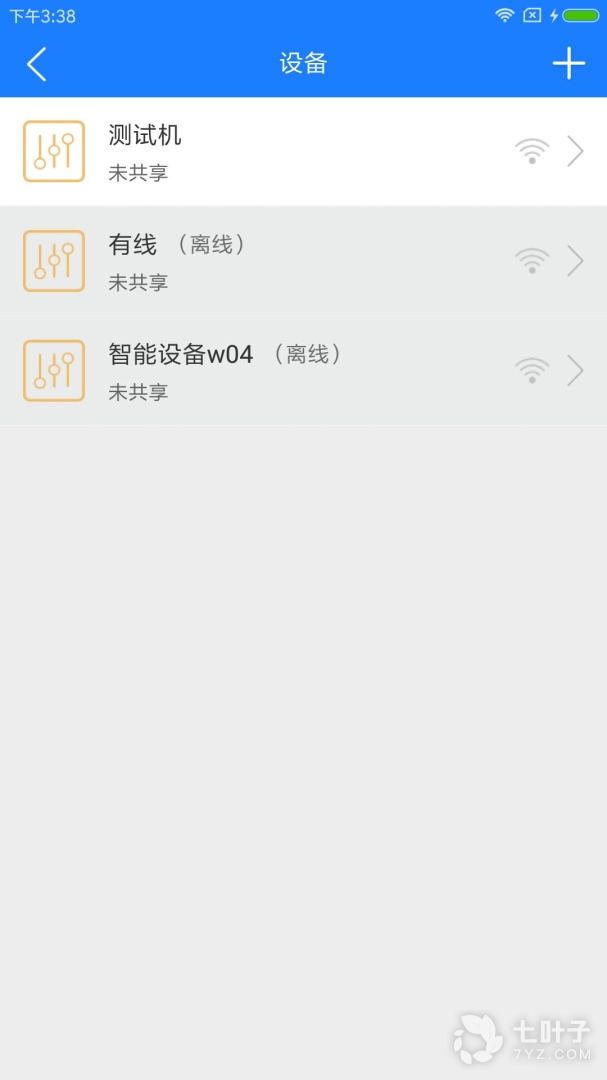Go back using the top-left arrow
The image size is (607, 1080).
pos(37,64)
